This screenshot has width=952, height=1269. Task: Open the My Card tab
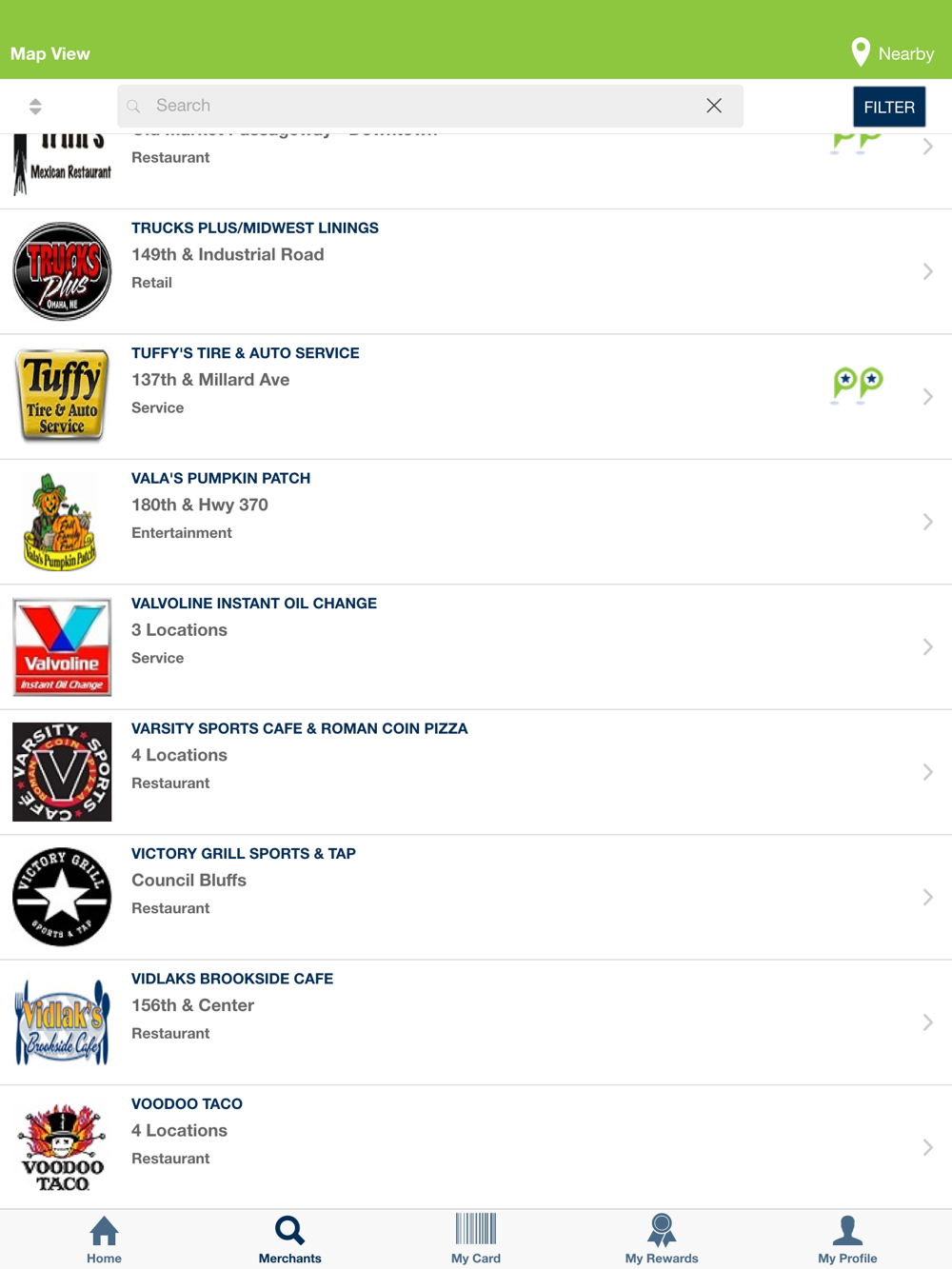click(x=475, y=1239)
